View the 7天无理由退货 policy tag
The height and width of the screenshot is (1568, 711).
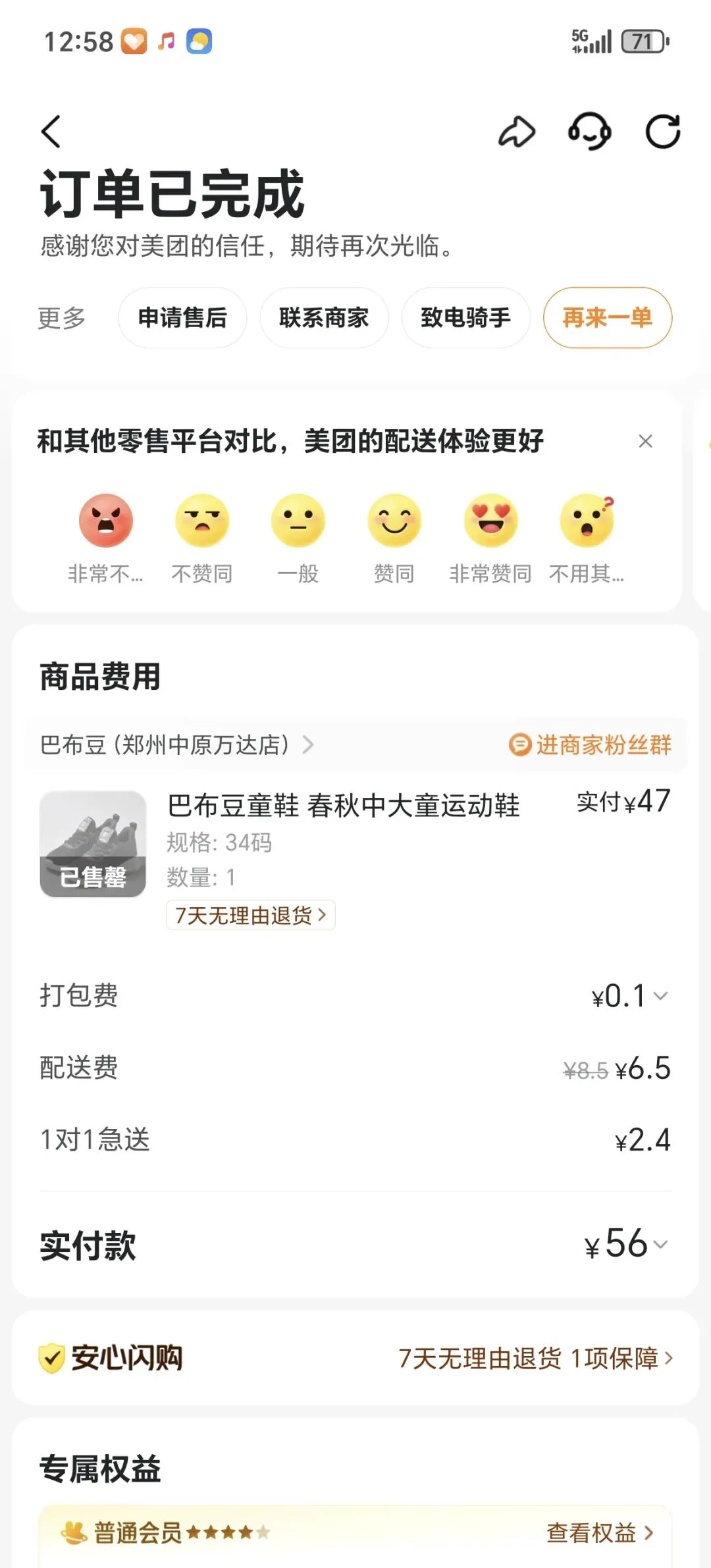point(251,915)
